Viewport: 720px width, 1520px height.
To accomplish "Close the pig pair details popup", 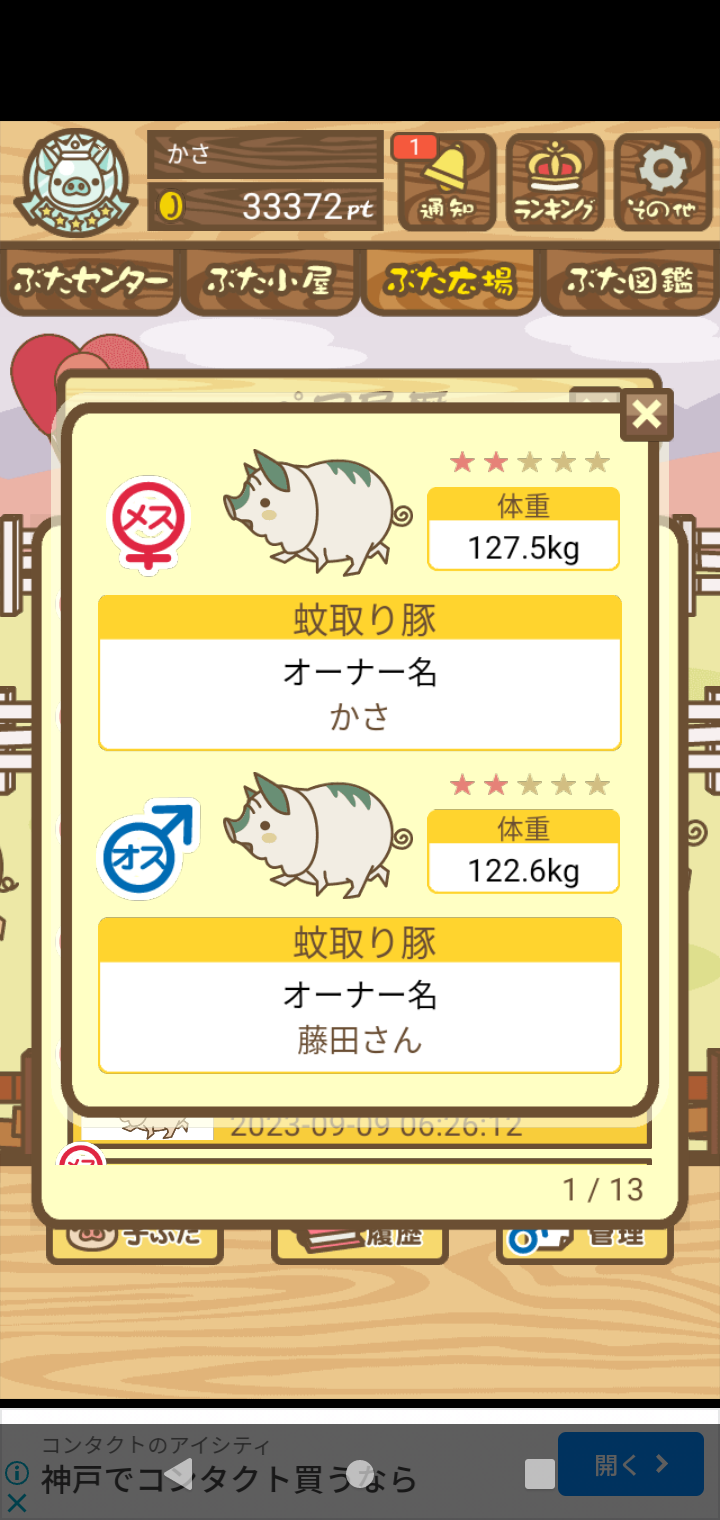I will click(647, 414).
